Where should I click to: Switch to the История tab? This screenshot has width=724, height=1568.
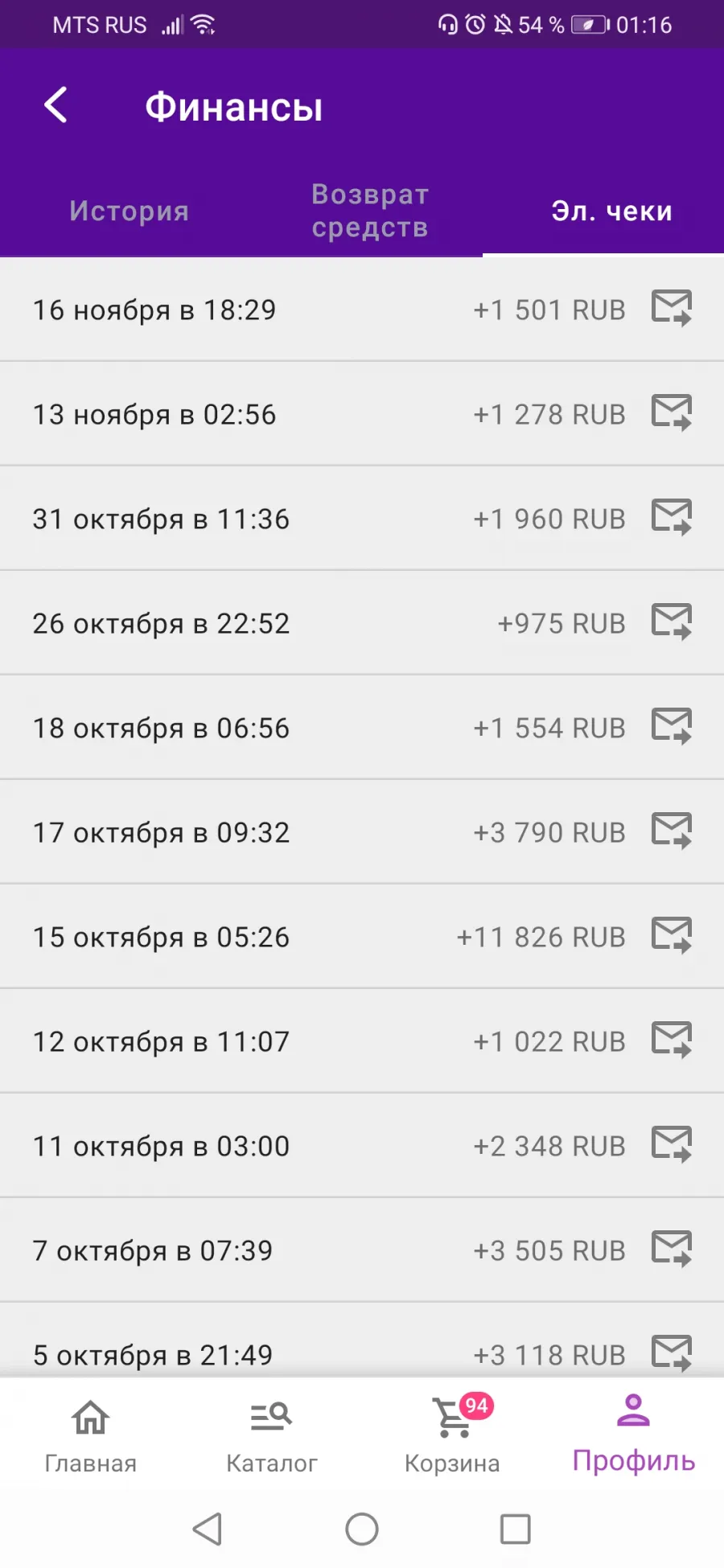coord(130,211)
